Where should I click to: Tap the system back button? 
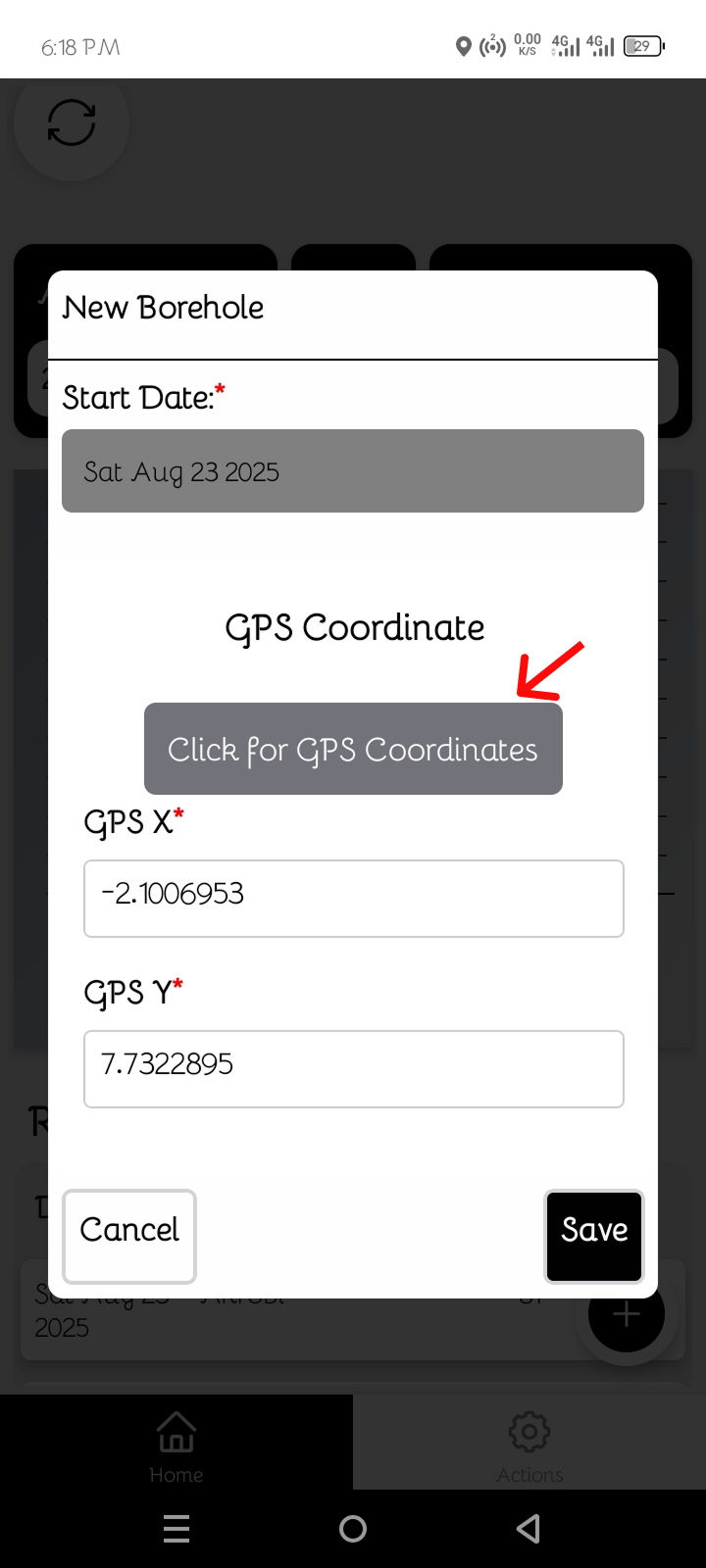coord(529,1529)
